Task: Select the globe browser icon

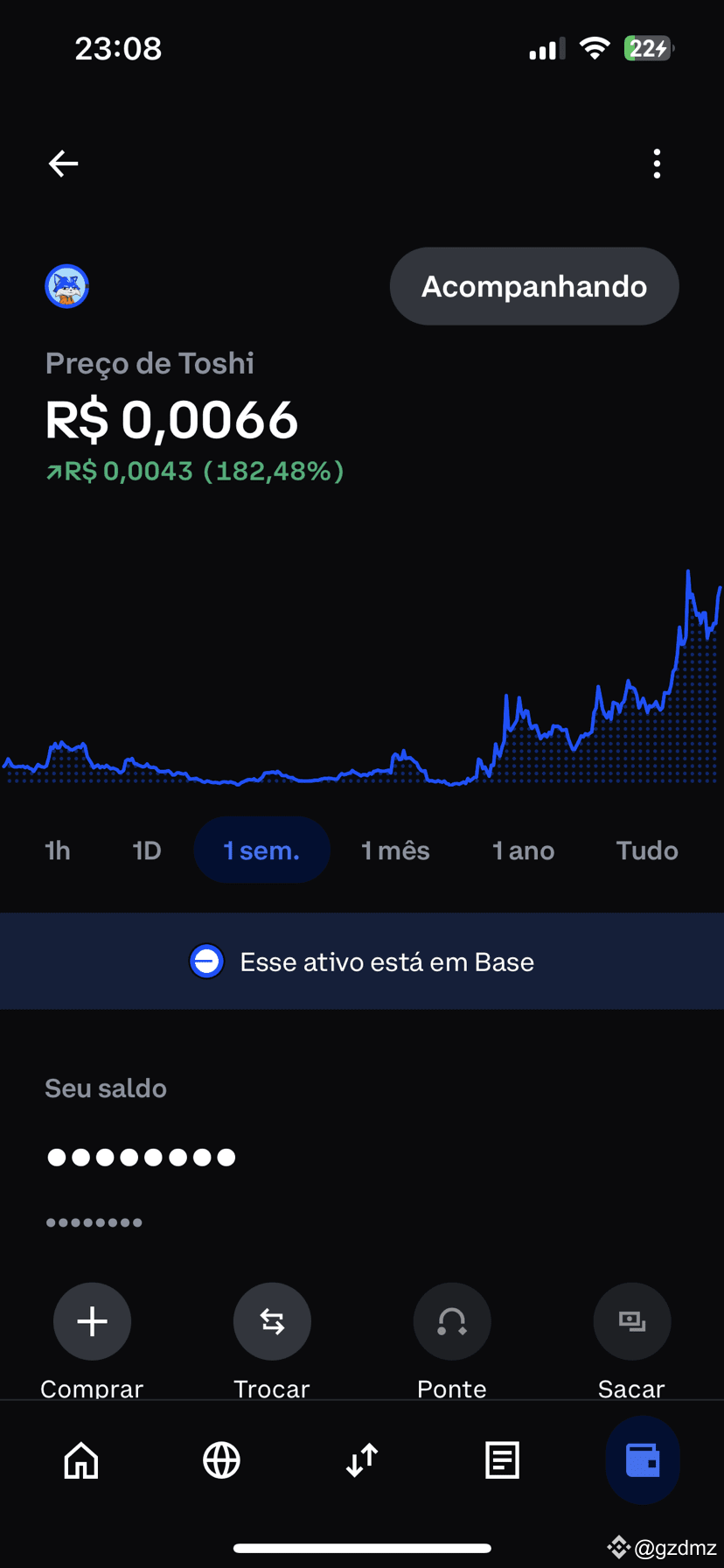Action: [221, 1459]
